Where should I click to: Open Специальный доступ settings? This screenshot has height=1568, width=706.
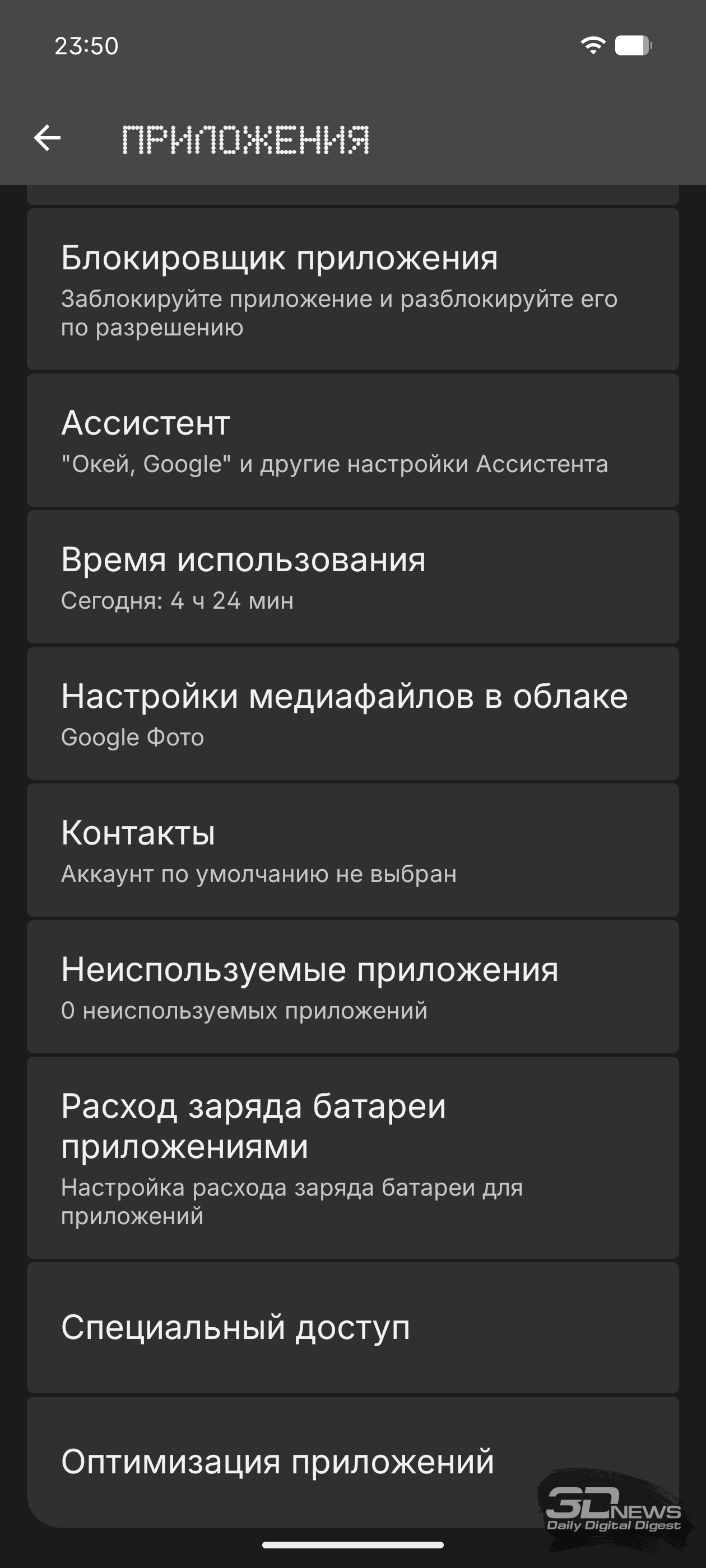point(352,1328)
